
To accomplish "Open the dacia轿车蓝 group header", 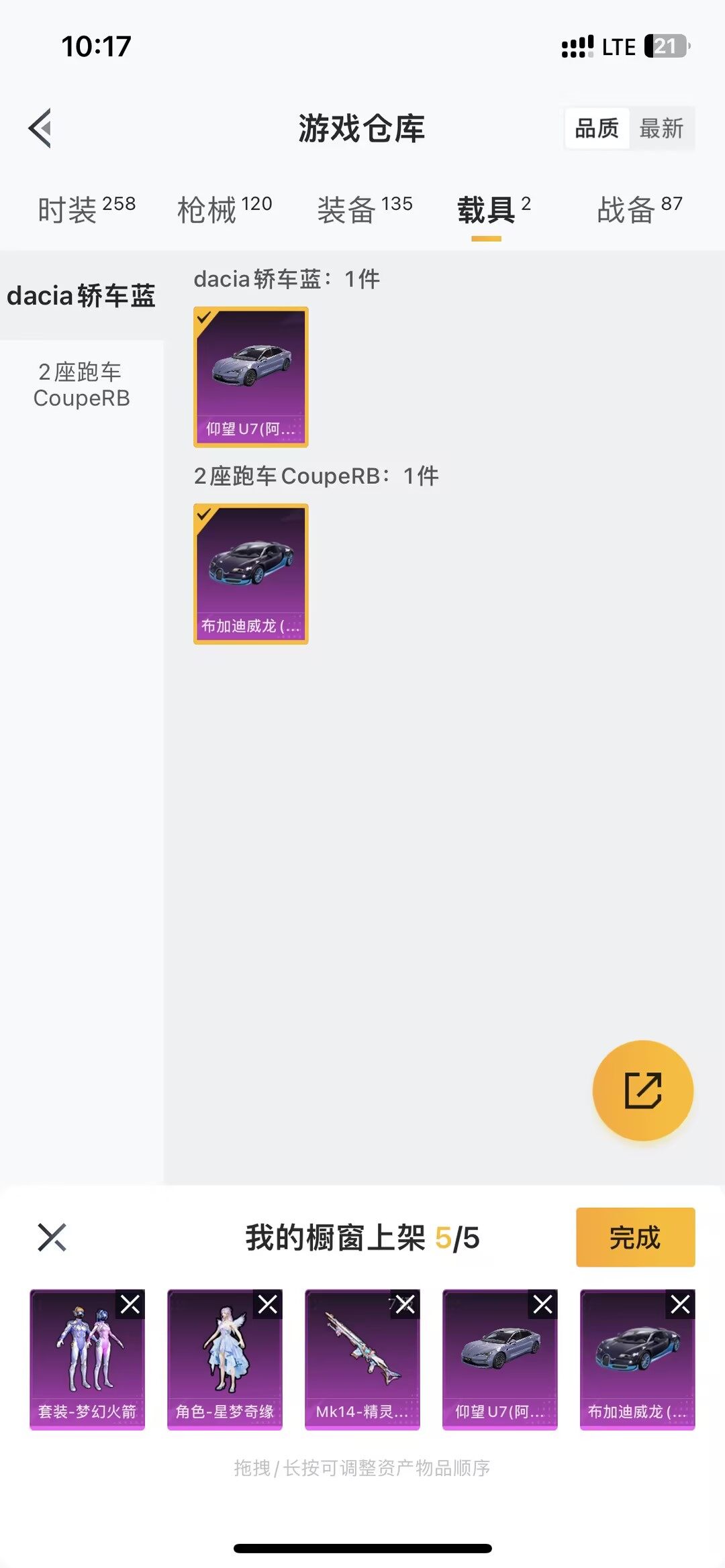I will pos(285,280).
